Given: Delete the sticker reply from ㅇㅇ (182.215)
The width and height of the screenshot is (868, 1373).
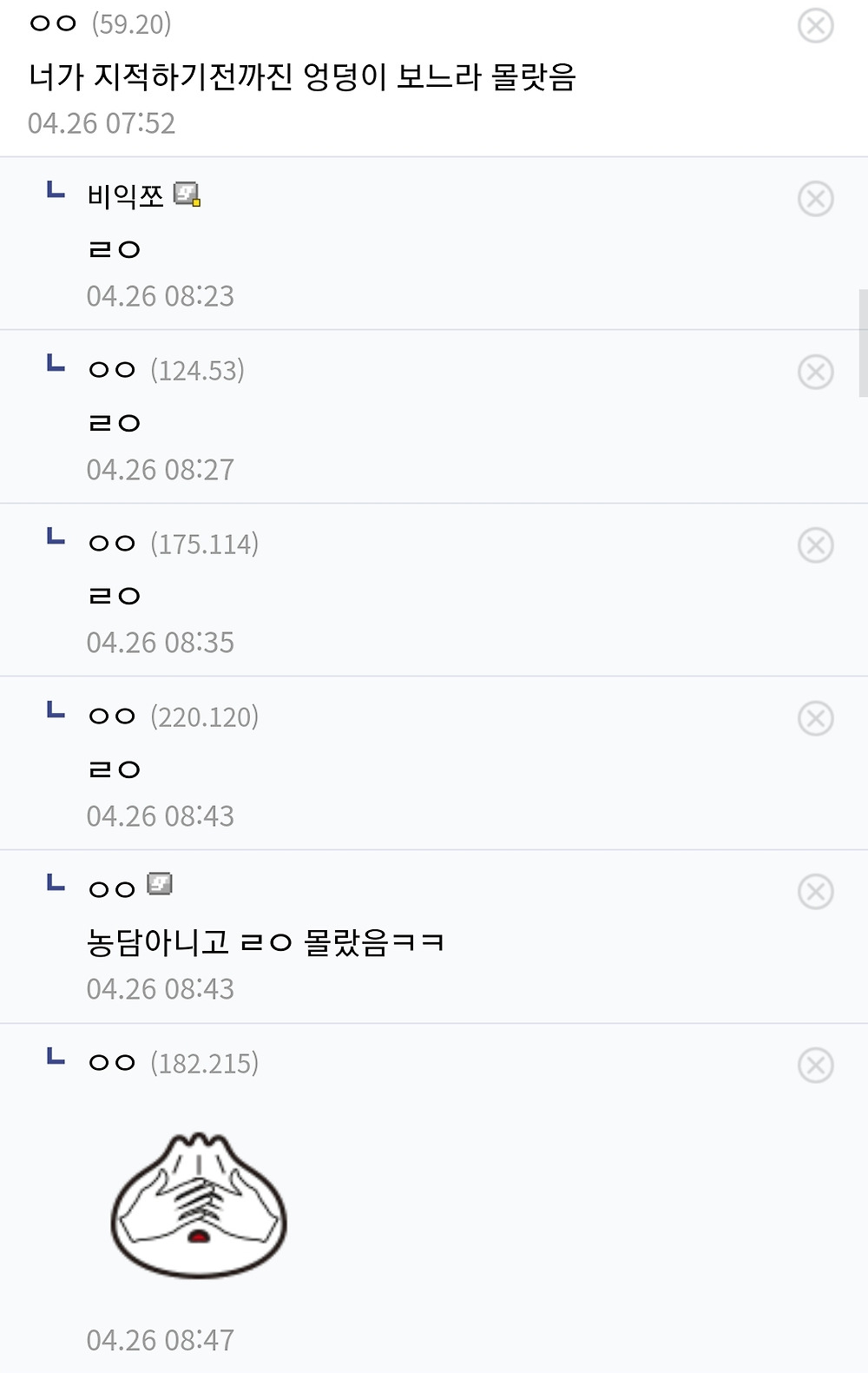Looking at the screenshot, I should click(x=815, y=1065).
